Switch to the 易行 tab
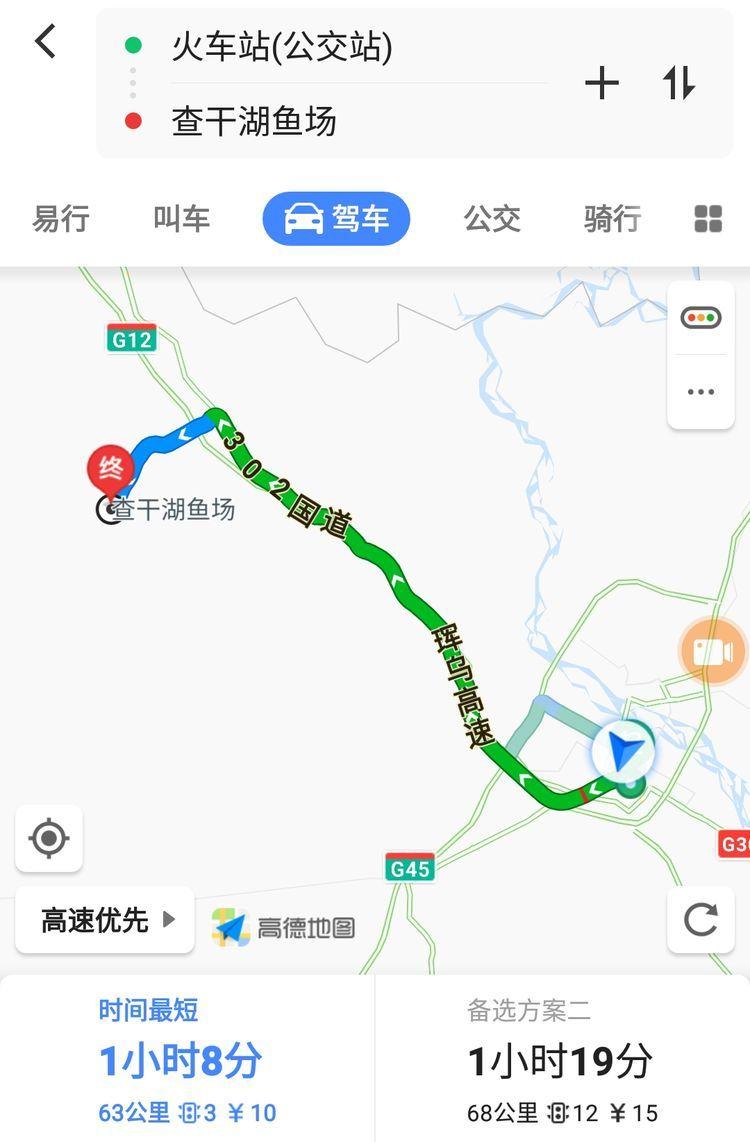 (x=61, y=218)
